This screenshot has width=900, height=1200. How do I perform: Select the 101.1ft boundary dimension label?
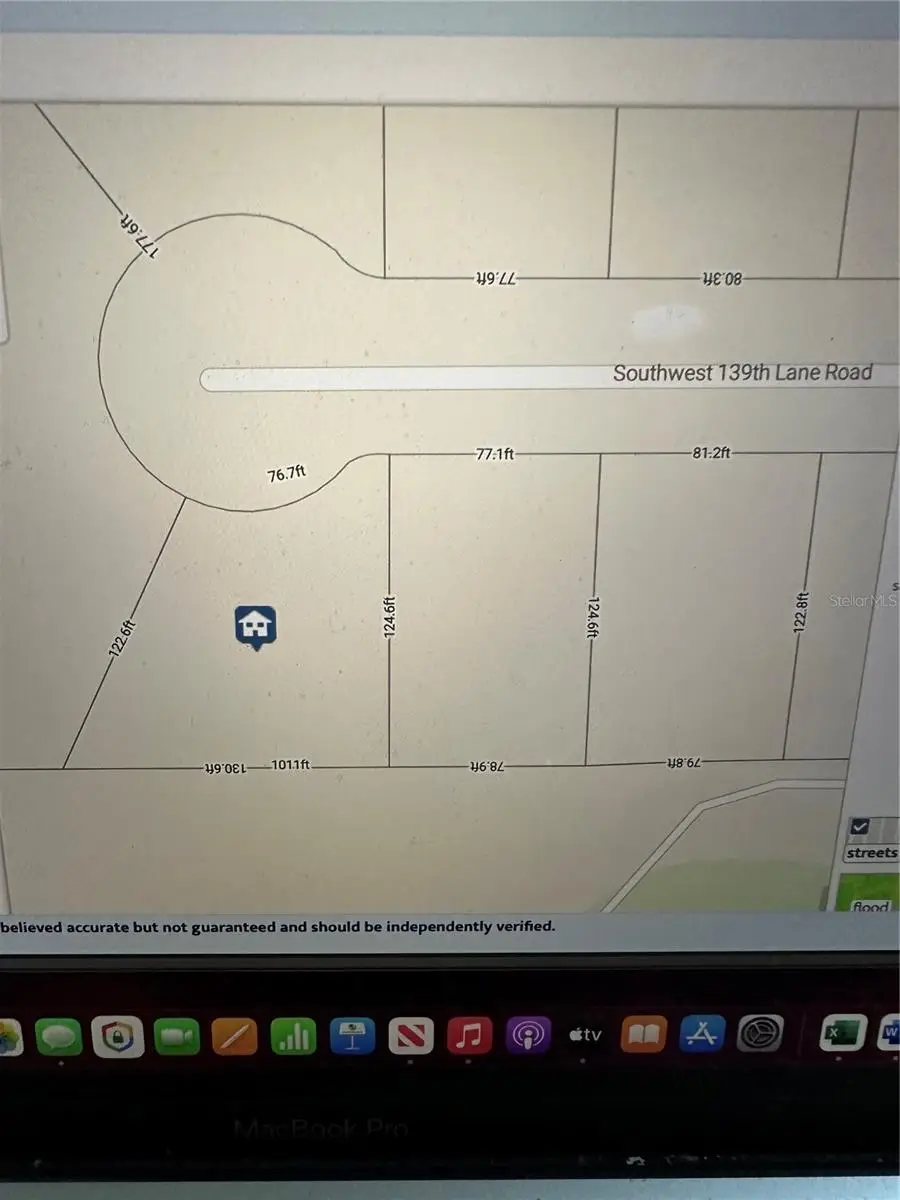(x=292, y=764)
